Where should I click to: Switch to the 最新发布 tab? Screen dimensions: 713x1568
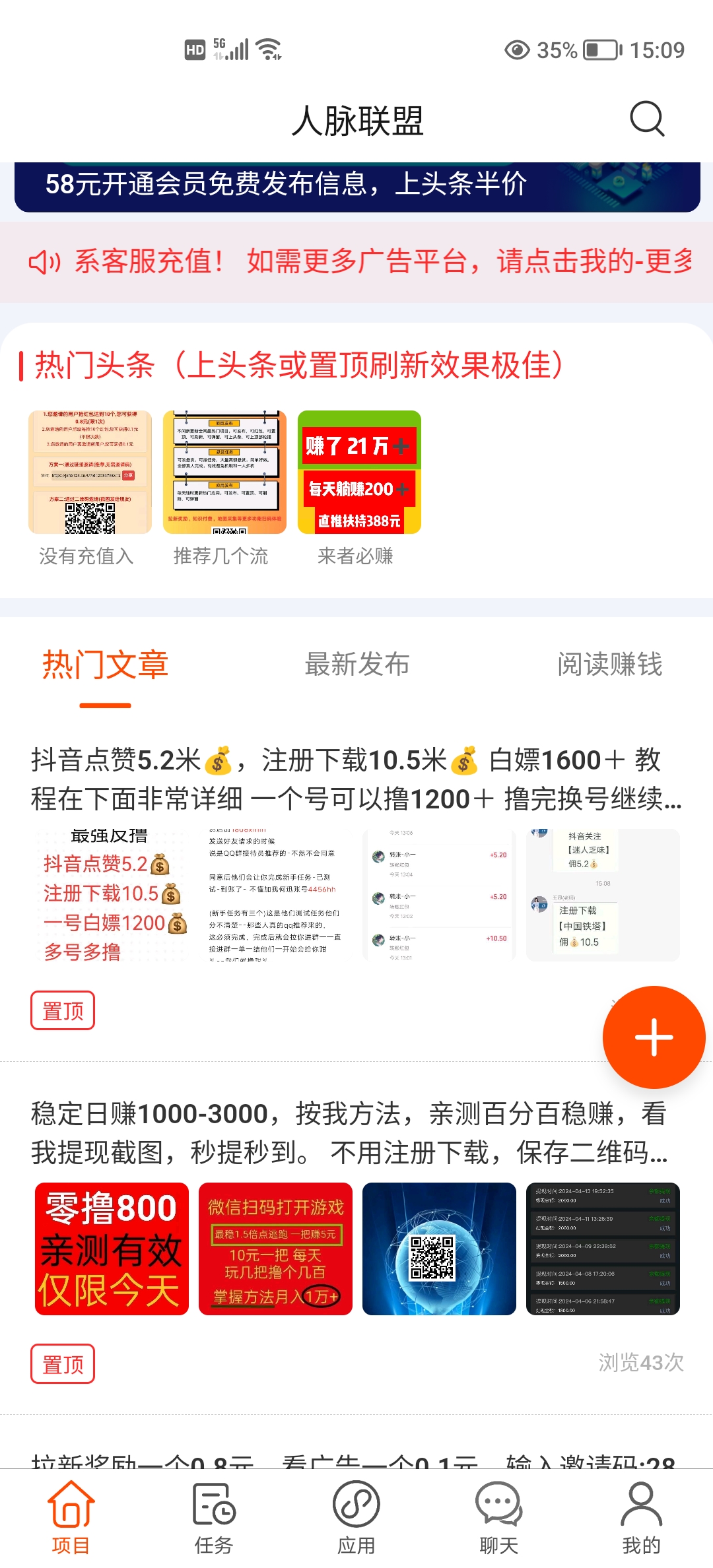357,665
